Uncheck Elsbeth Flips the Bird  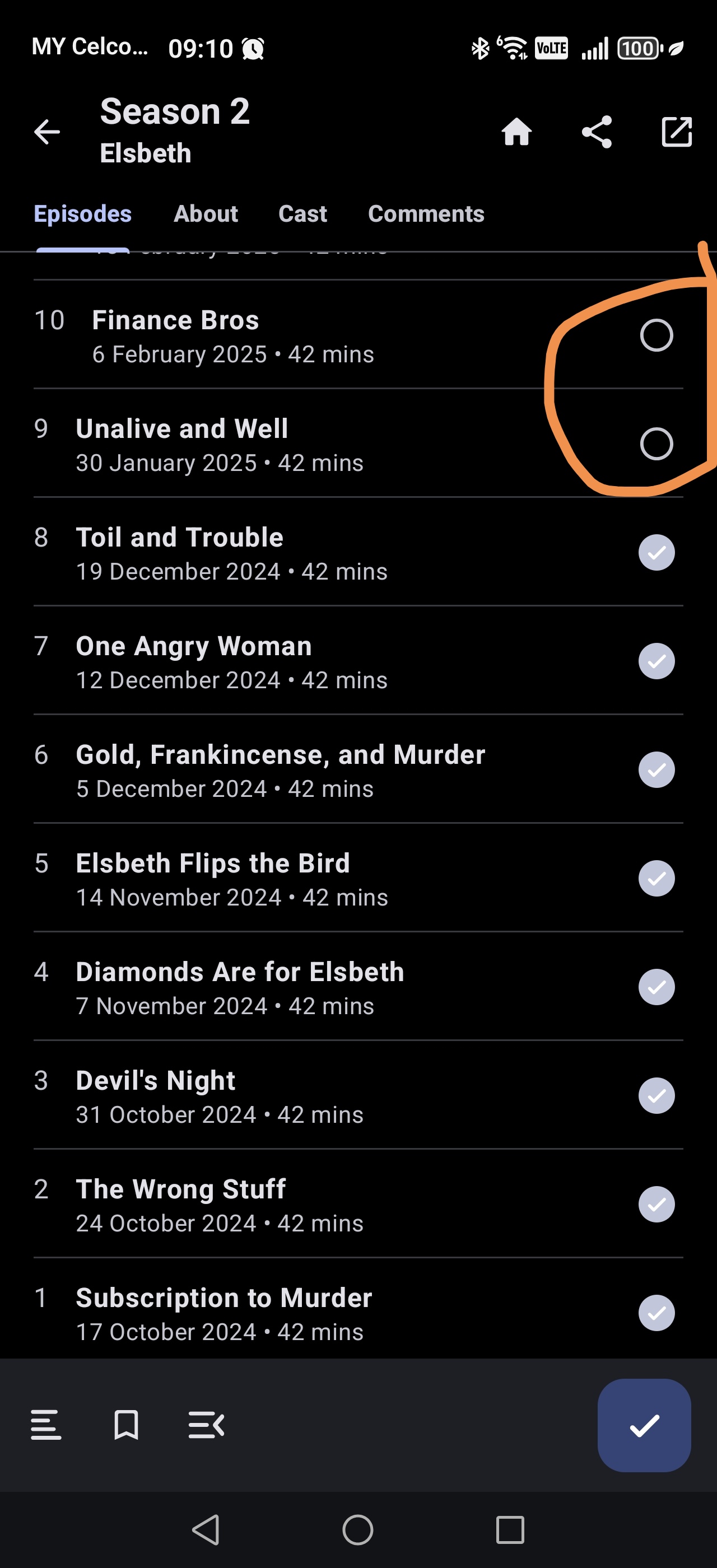click(x=656, y=878)
